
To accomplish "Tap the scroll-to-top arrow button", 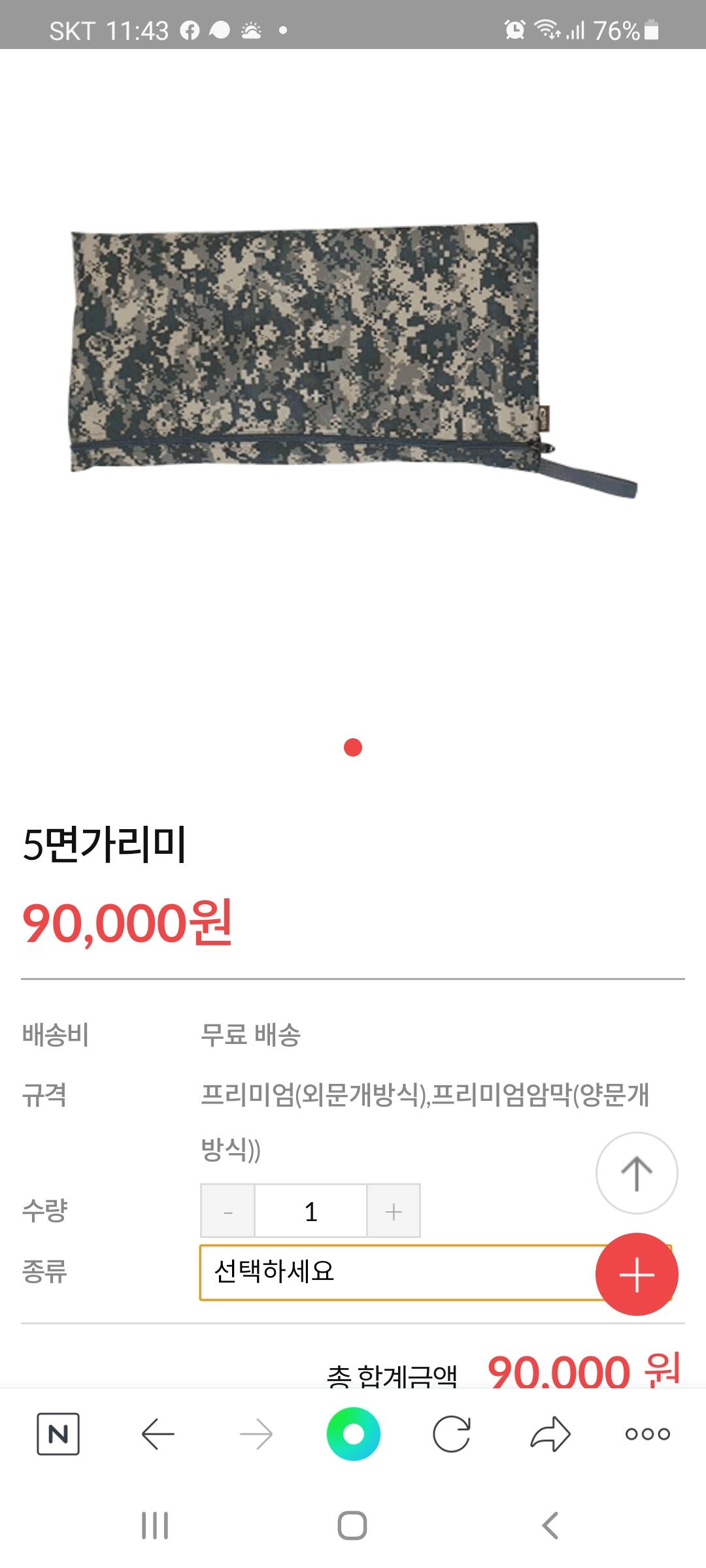I will pos(637,1173).
